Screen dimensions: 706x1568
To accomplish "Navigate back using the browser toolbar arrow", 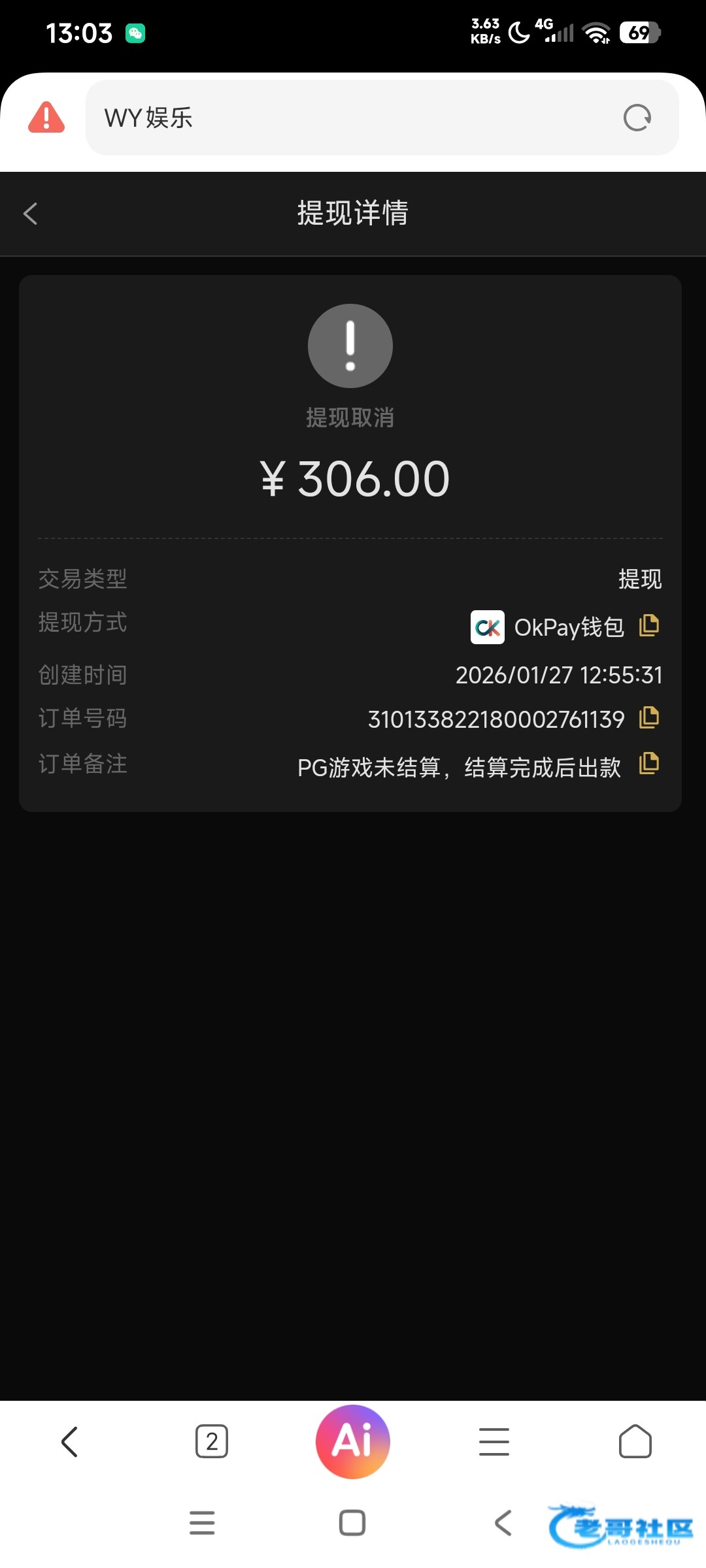I will coord(70,1441).
